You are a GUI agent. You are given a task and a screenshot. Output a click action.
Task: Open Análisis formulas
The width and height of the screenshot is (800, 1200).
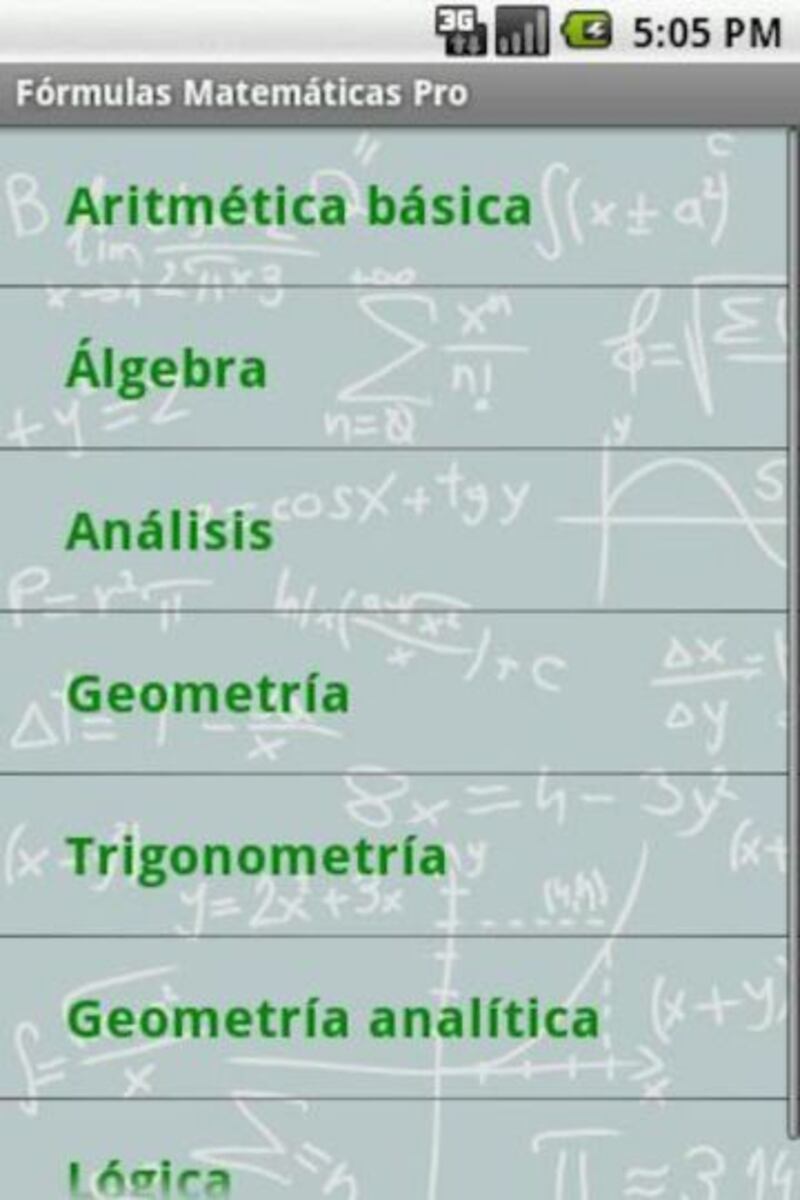pyautogui.click(x=169, y=531)
